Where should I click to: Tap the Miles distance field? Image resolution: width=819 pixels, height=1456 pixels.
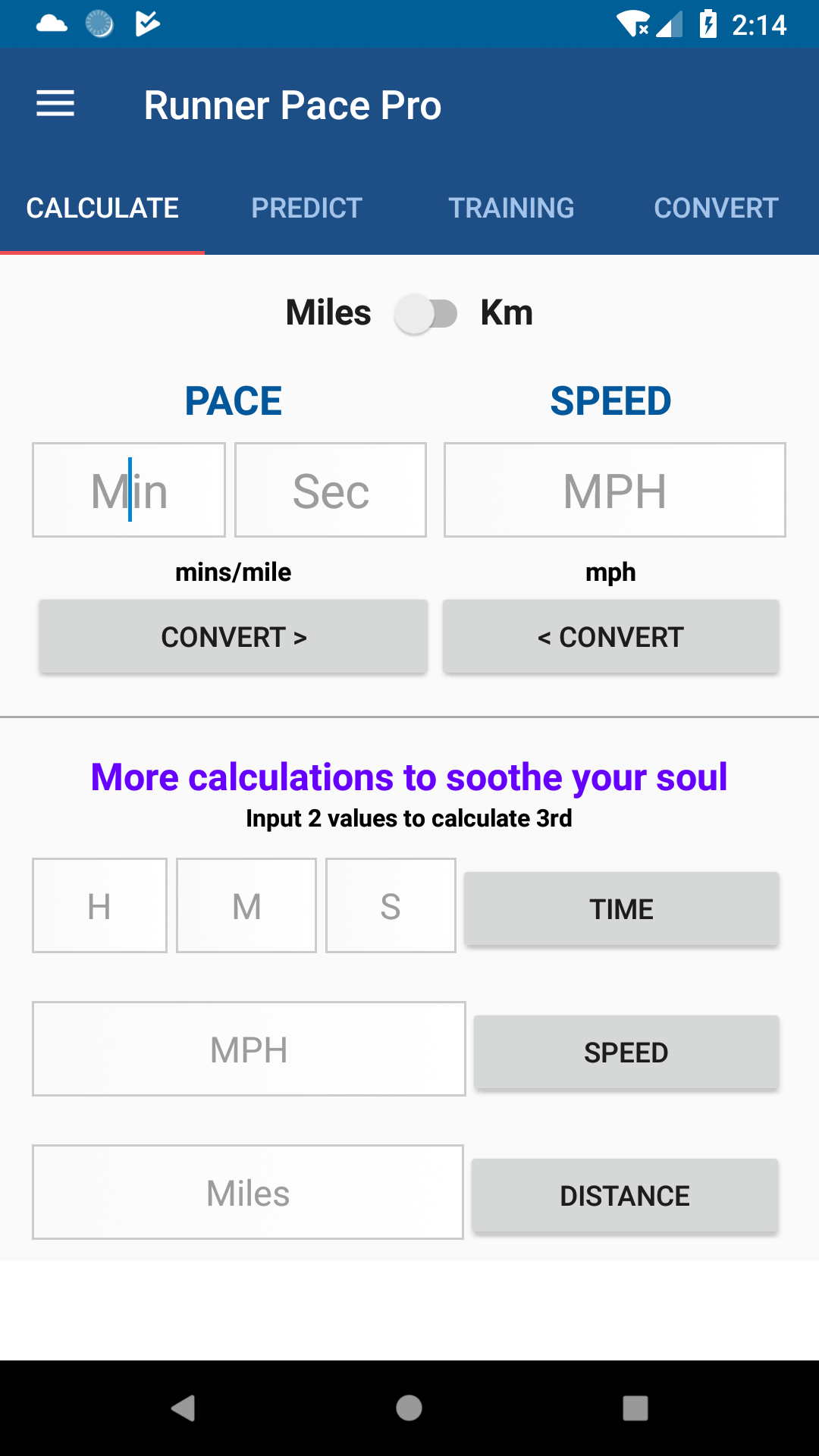248,1192
